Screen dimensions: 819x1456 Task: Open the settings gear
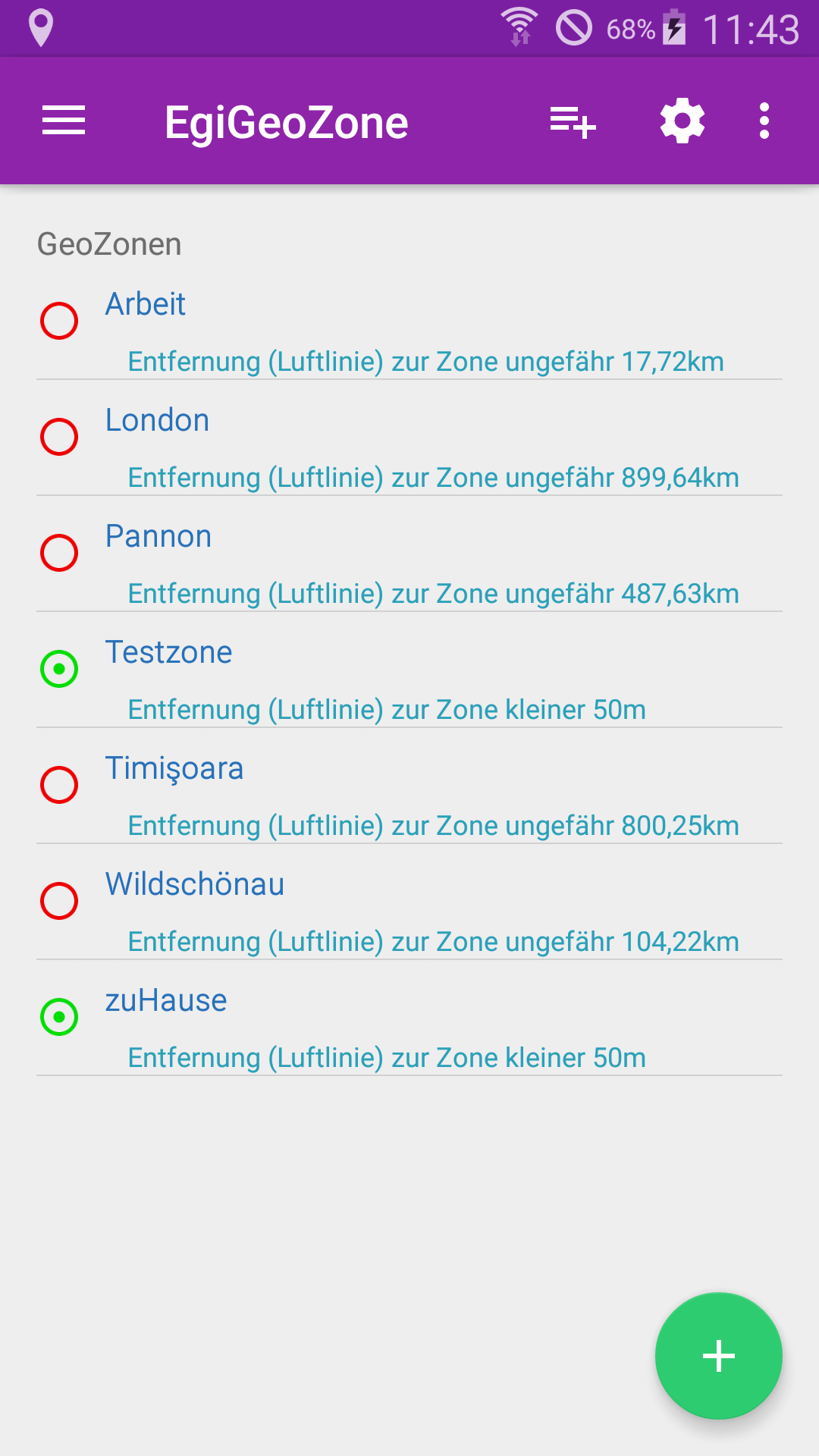tap(682, 121)
